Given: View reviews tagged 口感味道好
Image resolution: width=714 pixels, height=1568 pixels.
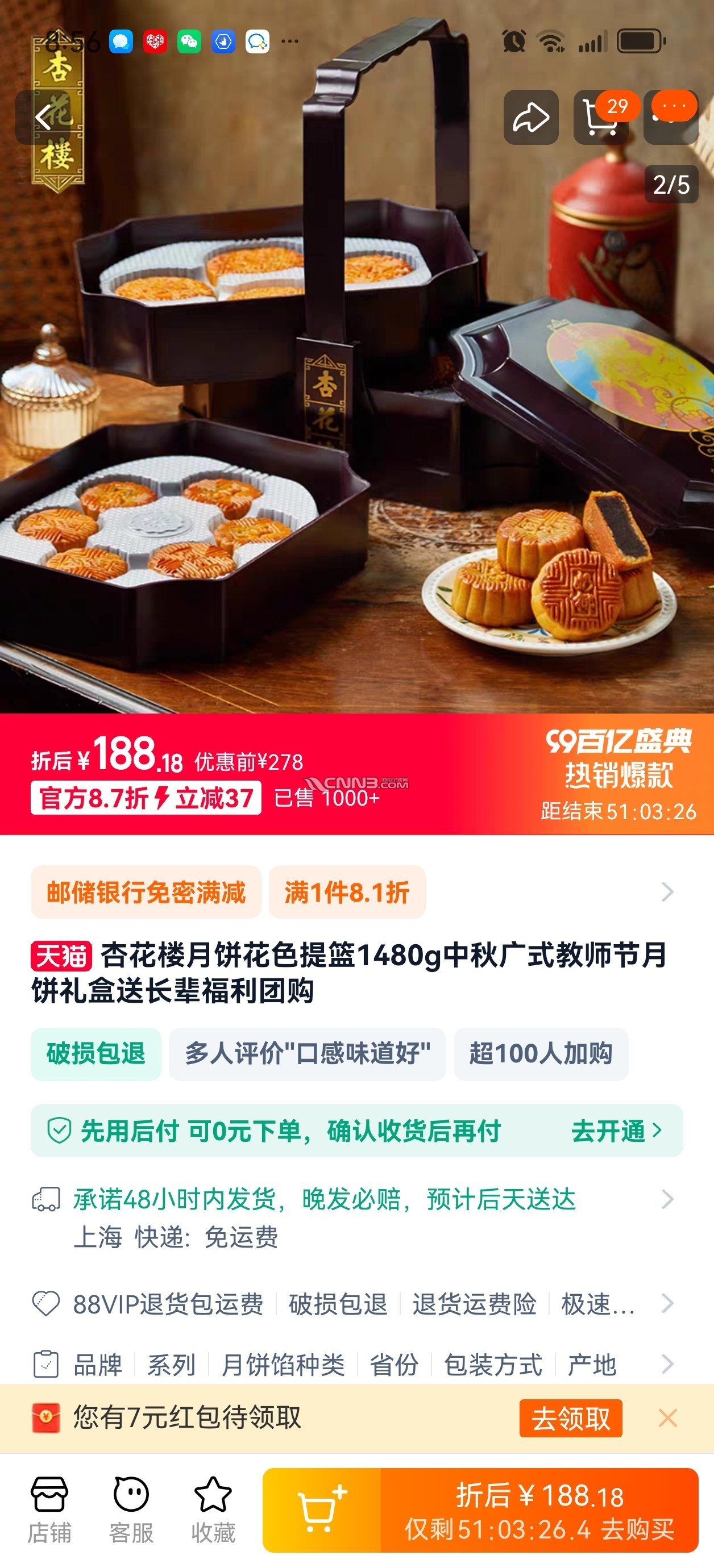Looking at the screenshot, I should tap(307, 1054).
